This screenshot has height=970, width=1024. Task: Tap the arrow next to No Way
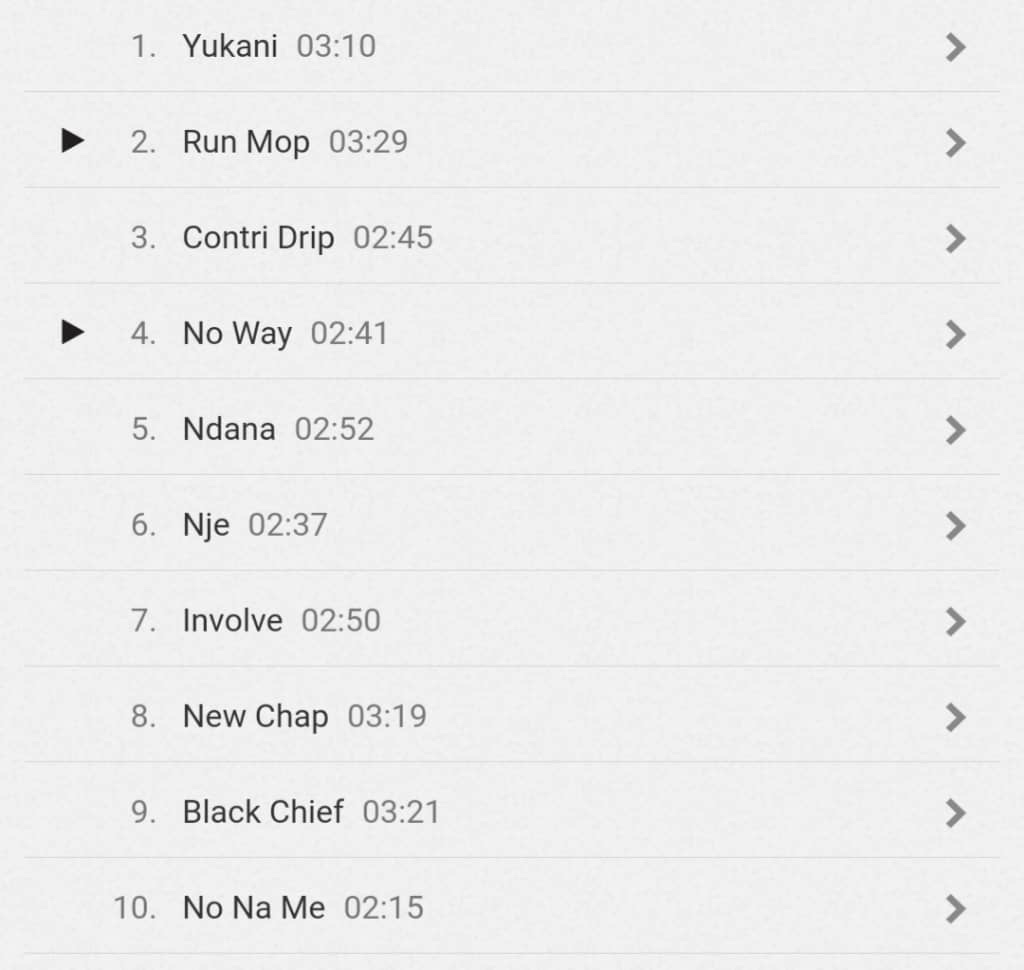click(956, 334)
